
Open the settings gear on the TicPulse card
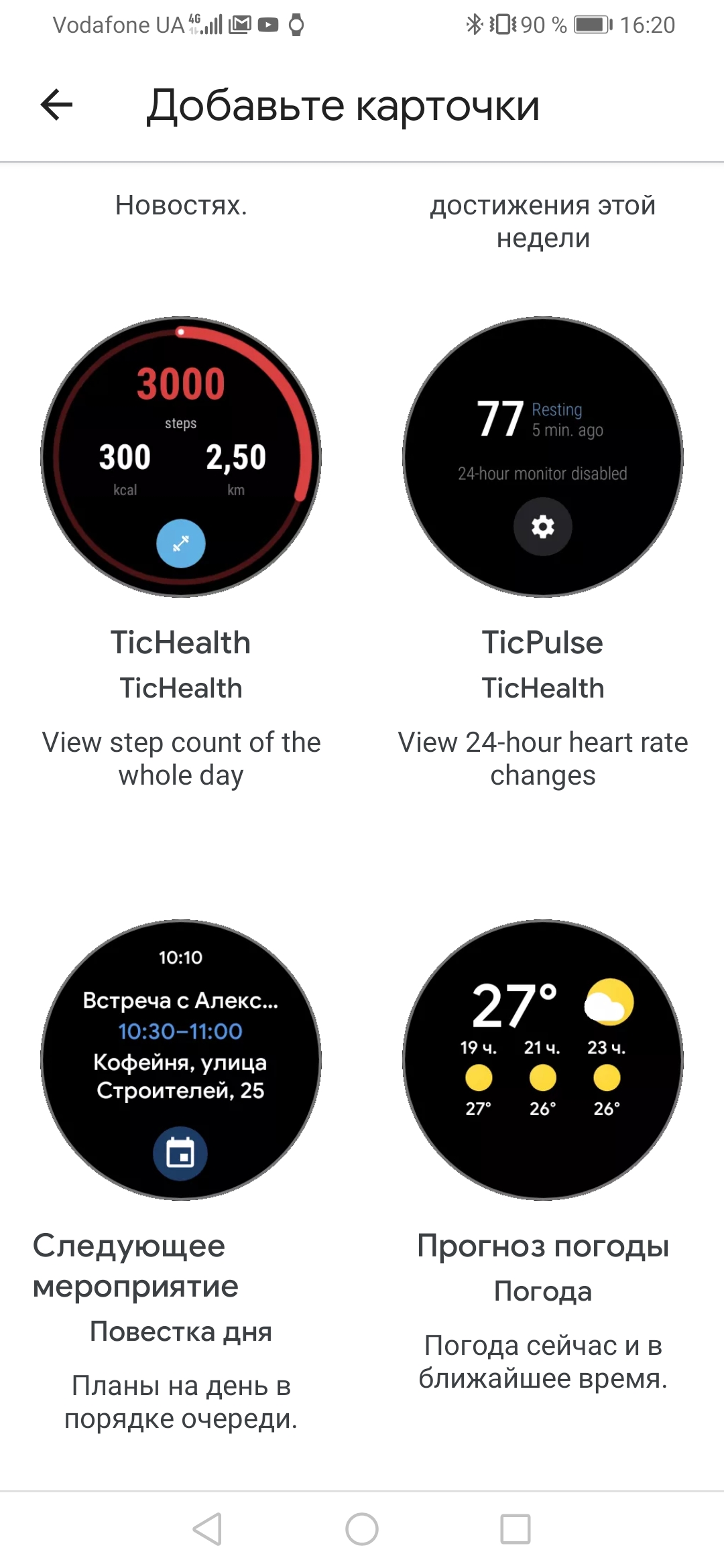tap(543, 527)
